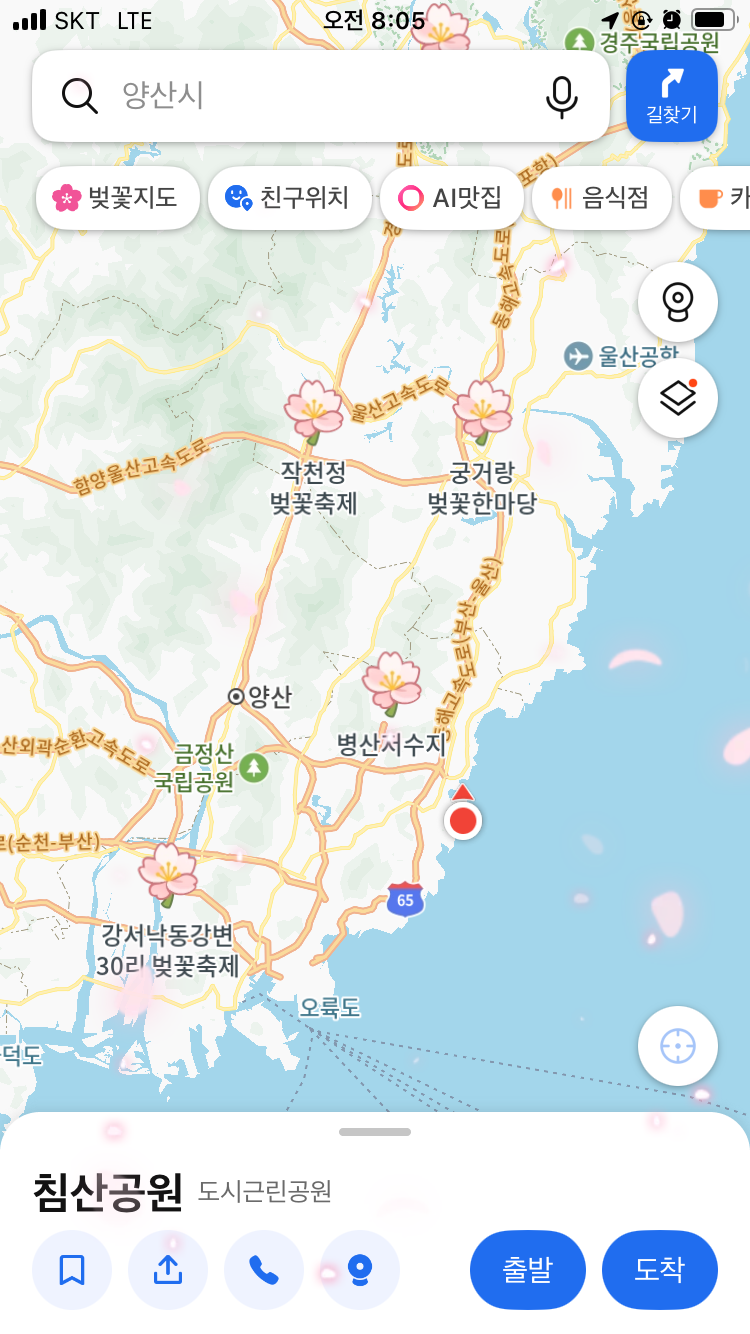This screenshot has height=1334, width=750.
Task: Call 침산공원 by phone icon
Action: point(264,1270)
